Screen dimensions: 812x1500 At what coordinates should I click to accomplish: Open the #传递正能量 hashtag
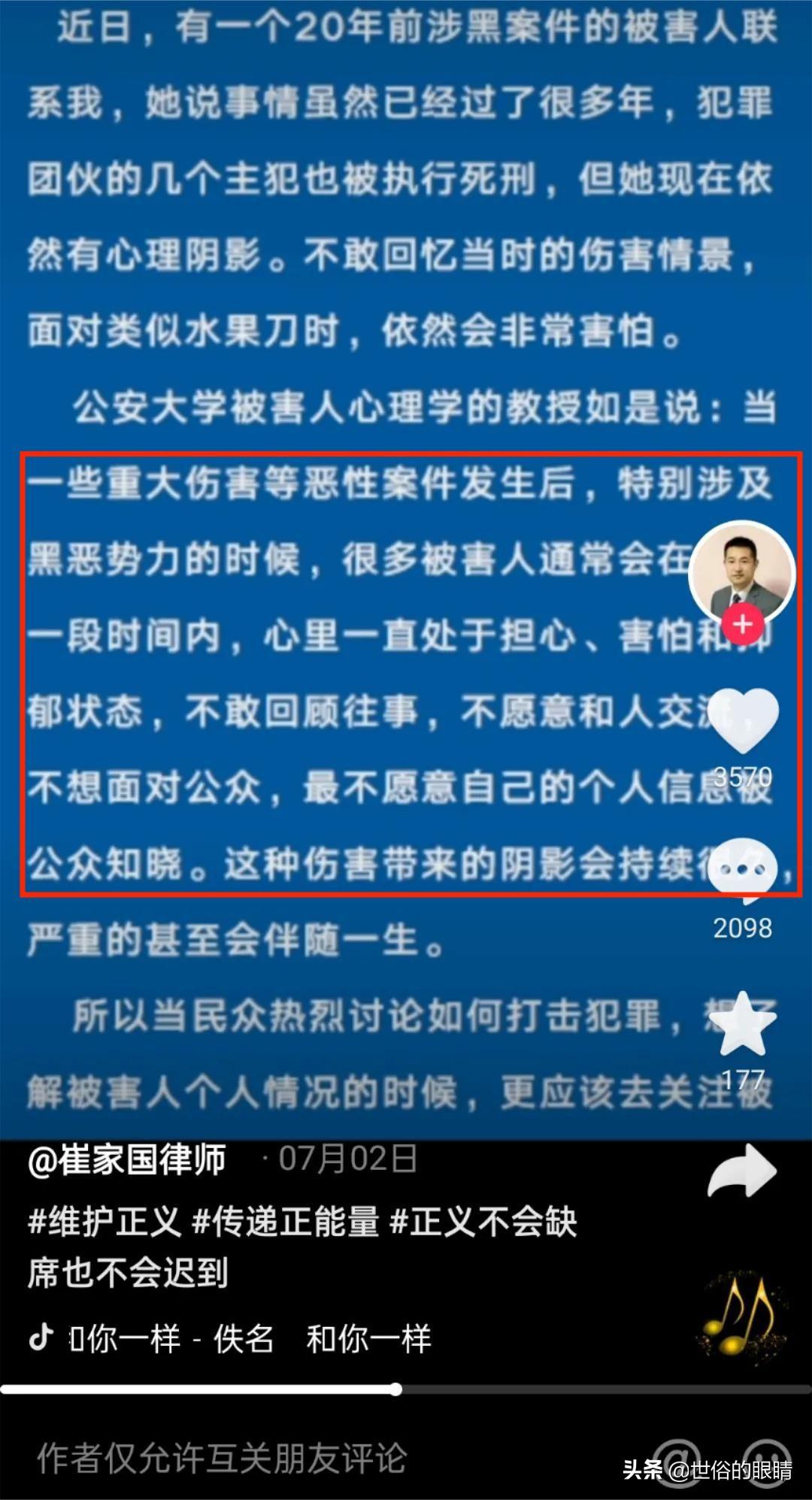pyautogui.click(x=286, y=1222)
